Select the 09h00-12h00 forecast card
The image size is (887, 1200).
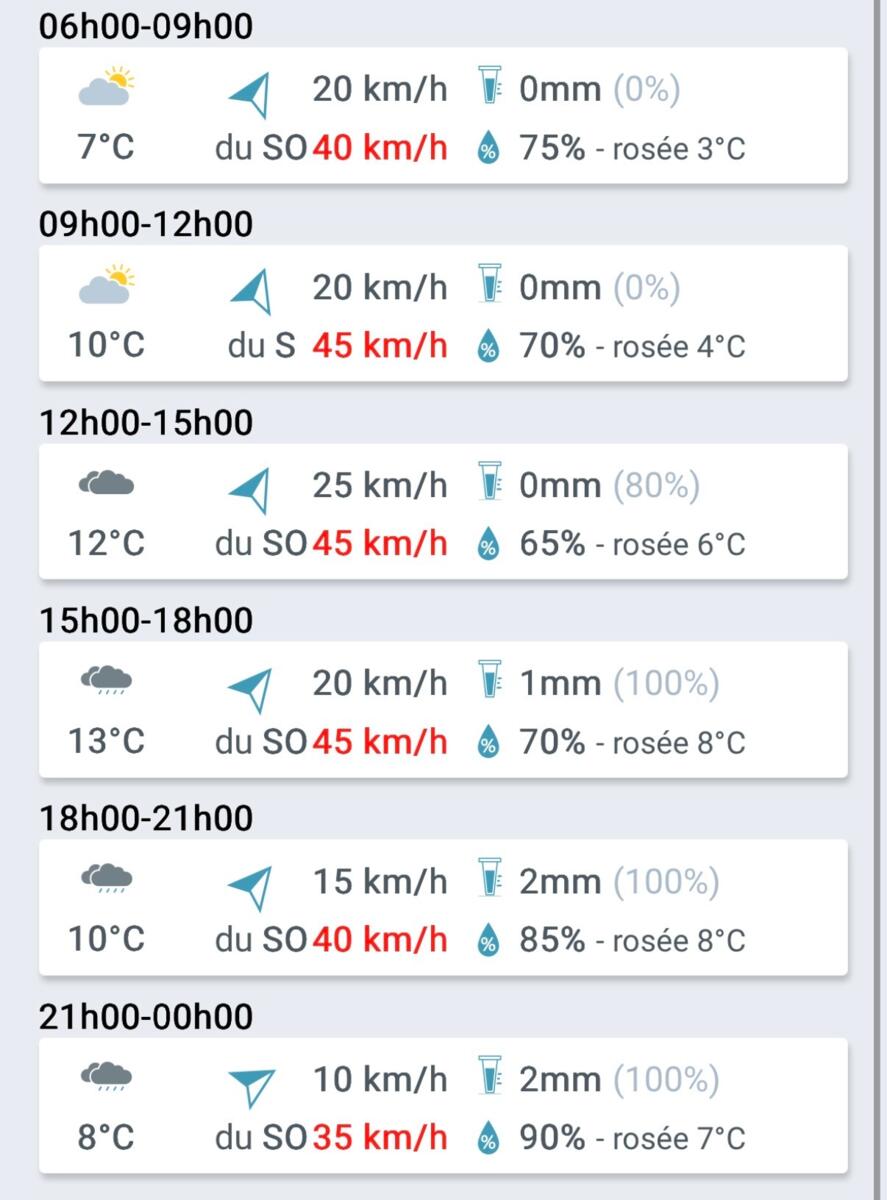[443, 314]
